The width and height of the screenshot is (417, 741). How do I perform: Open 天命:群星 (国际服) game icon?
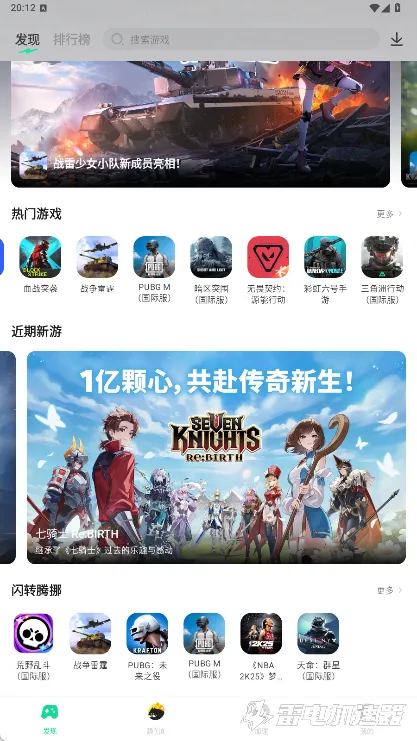pyautogui.click(x=318, y=634)
